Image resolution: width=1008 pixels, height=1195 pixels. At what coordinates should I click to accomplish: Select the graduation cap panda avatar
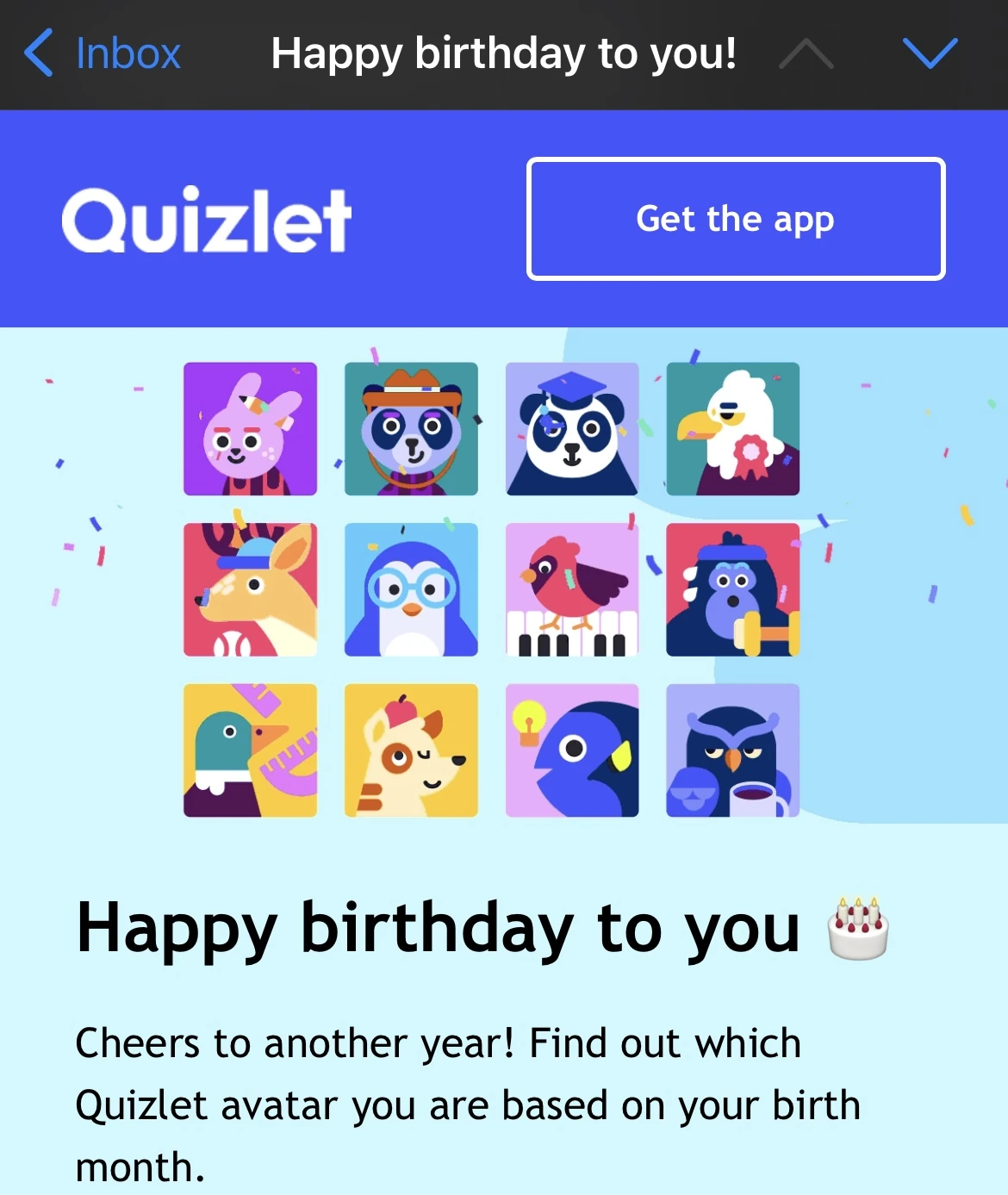572,428
